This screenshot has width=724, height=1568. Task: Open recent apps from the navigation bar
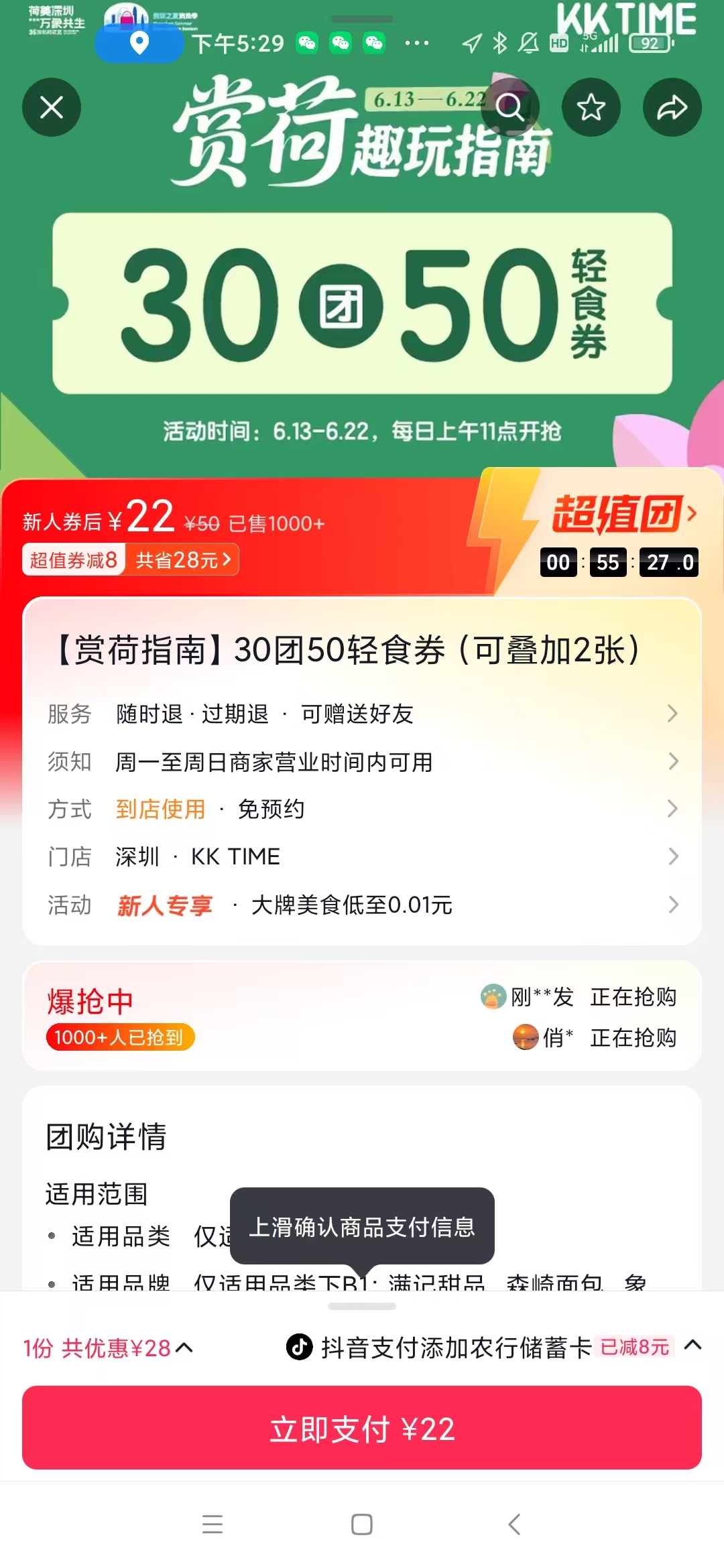pos(213,1524)
